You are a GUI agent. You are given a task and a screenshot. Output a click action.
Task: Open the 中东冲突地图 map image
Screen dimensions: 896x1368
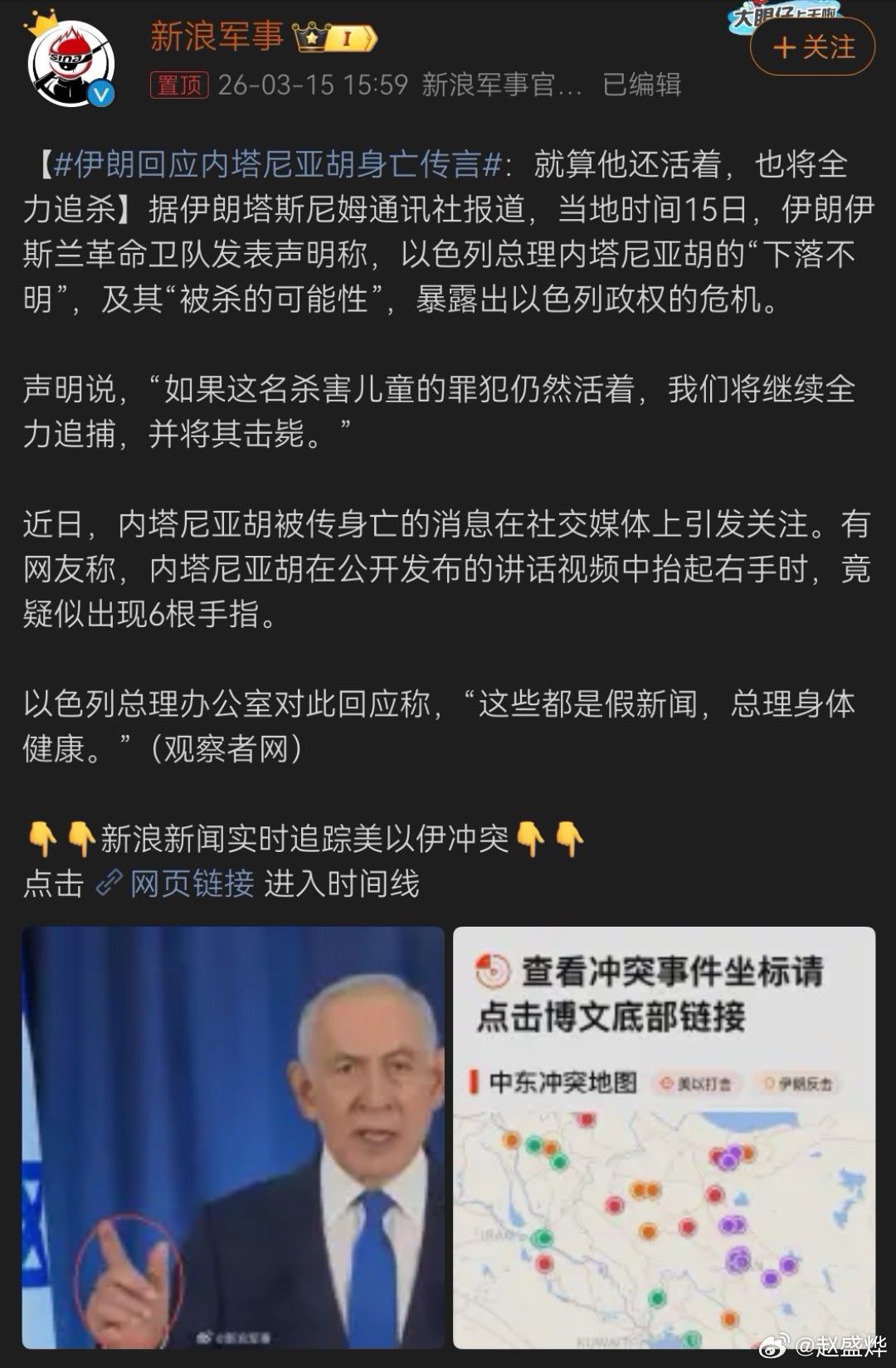click(664, 1145)
